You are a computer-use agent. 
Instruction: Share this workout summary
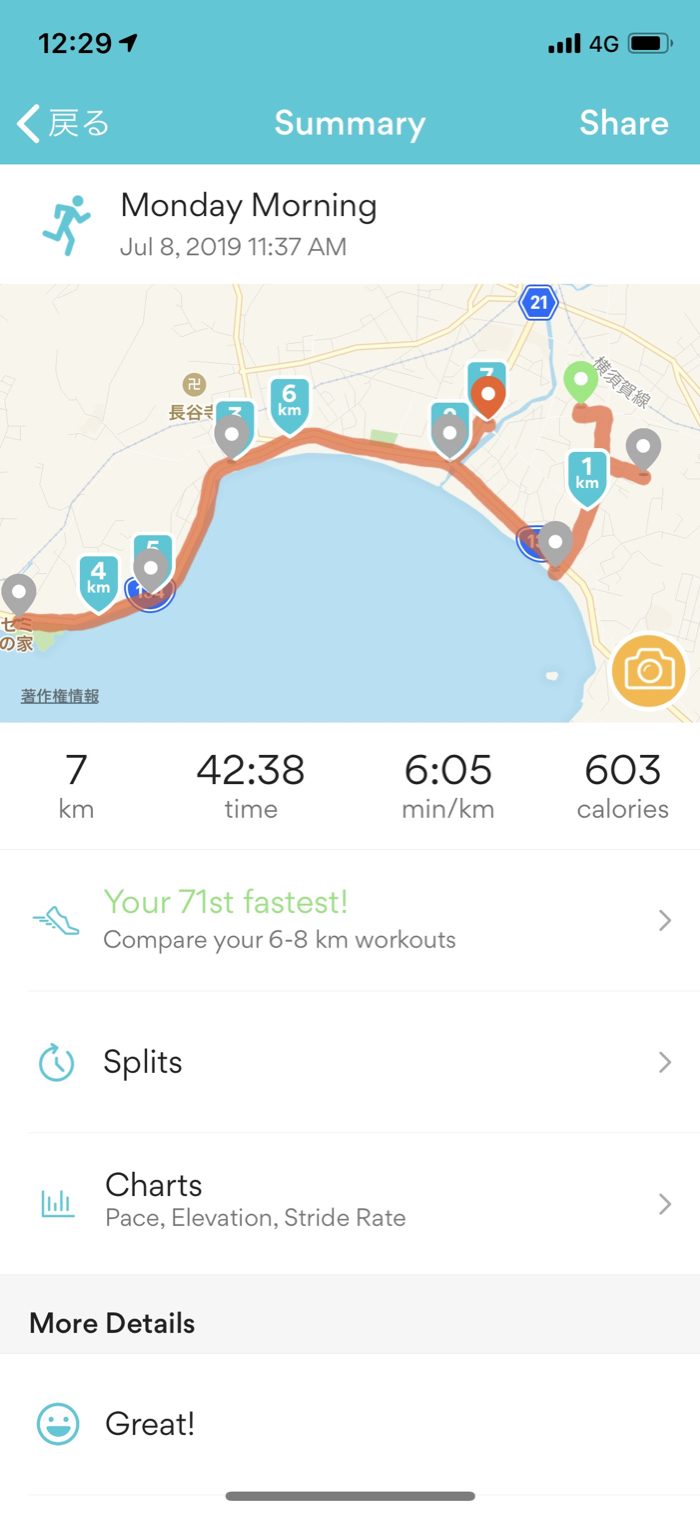623,123
